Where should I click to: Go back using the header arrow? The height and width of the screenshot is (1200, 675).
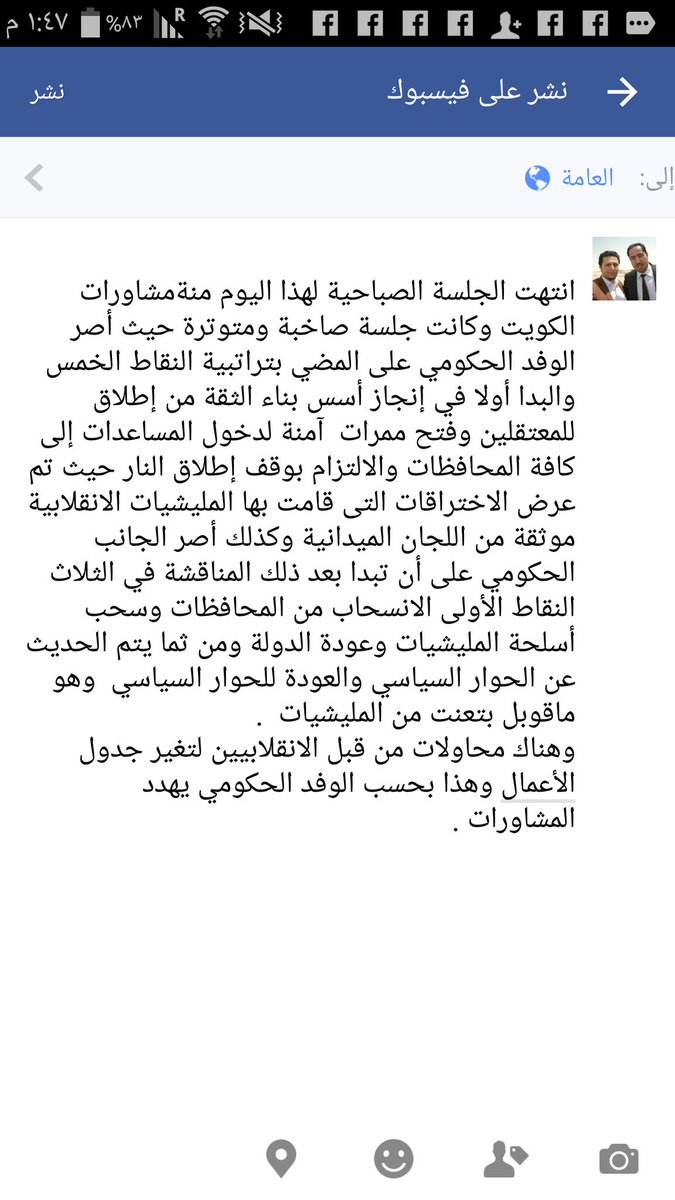622,92
